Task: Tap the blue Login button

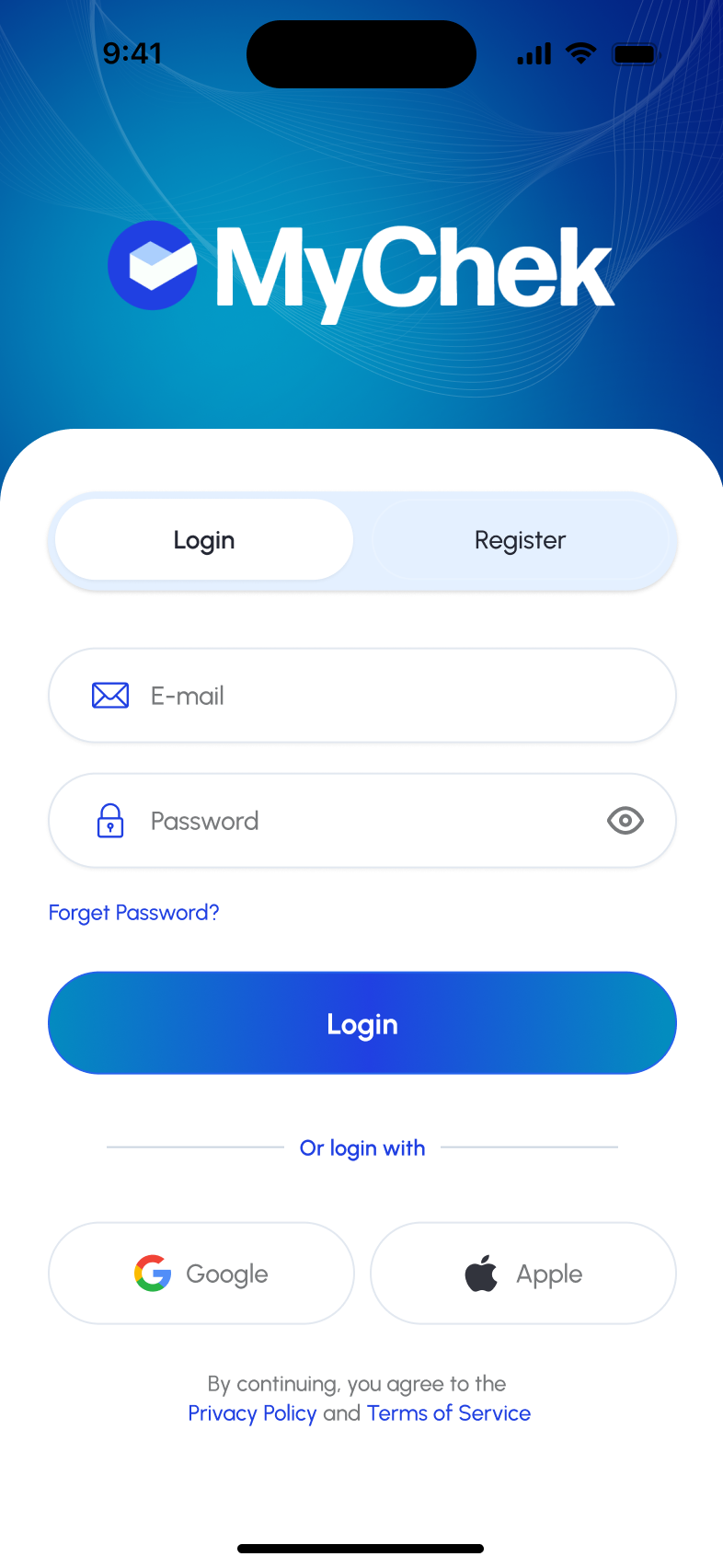Action: (361, 1023)
